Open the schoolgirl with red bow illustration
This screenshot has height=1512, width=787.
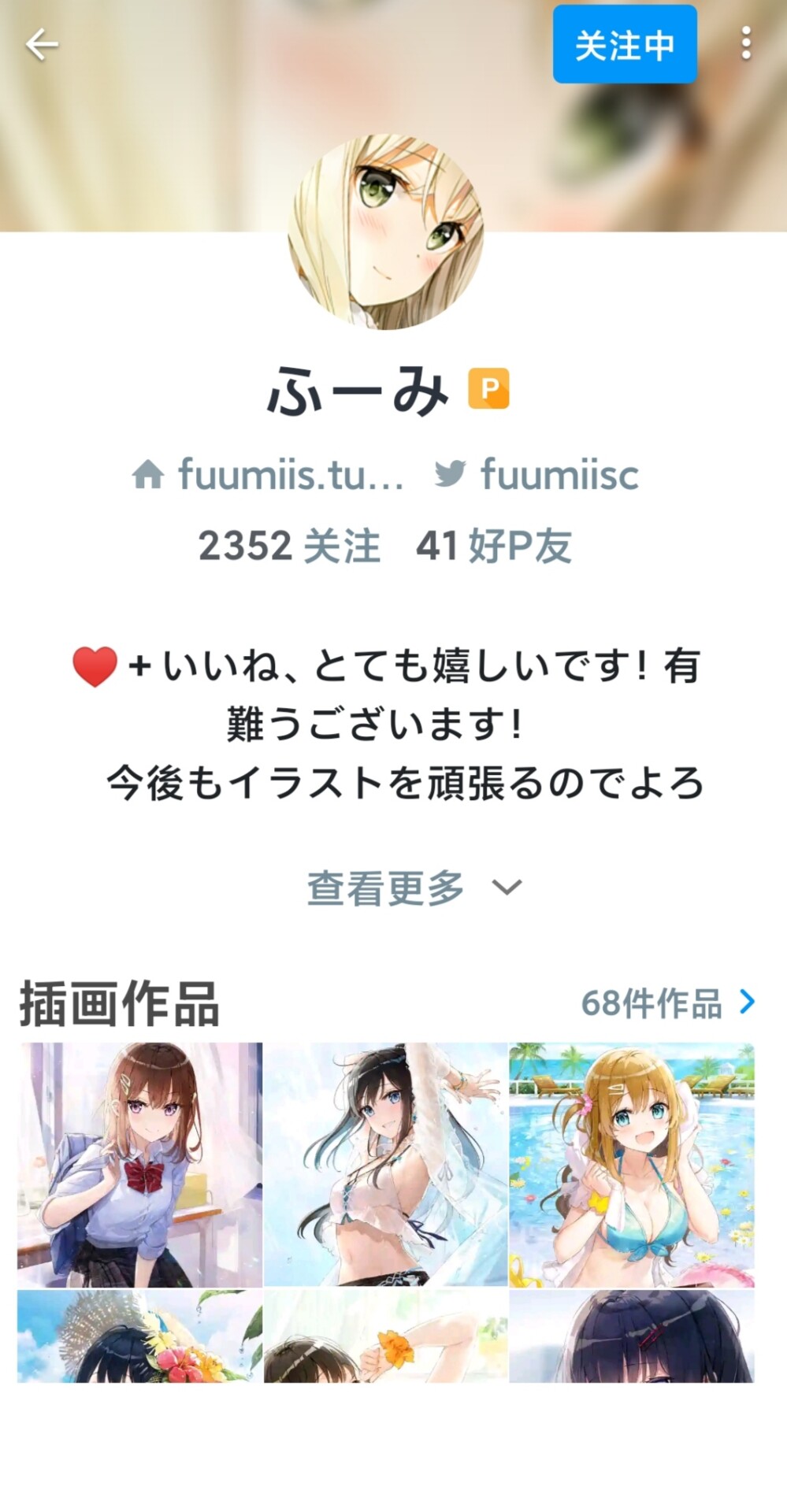coord(140,1165)
